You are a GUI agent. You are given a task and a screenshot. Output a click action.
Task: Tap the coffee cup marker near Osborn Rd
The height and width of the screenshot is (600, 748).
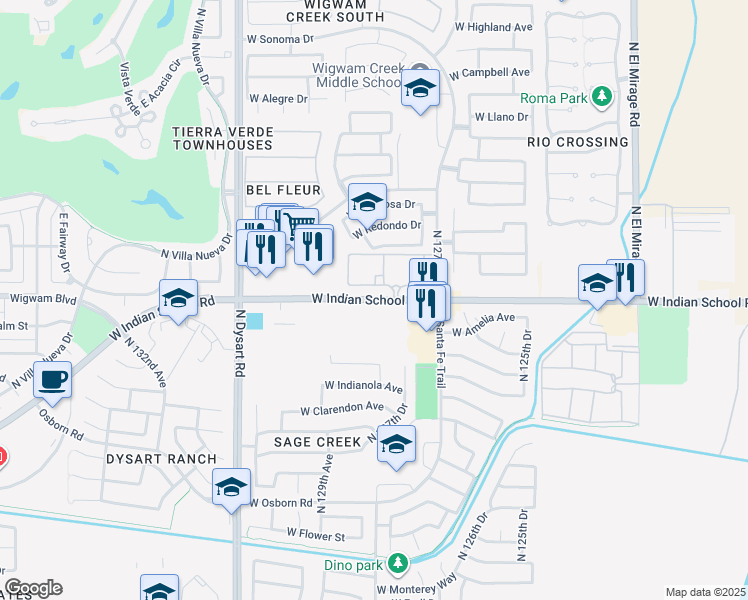click(x=52, y=380)
